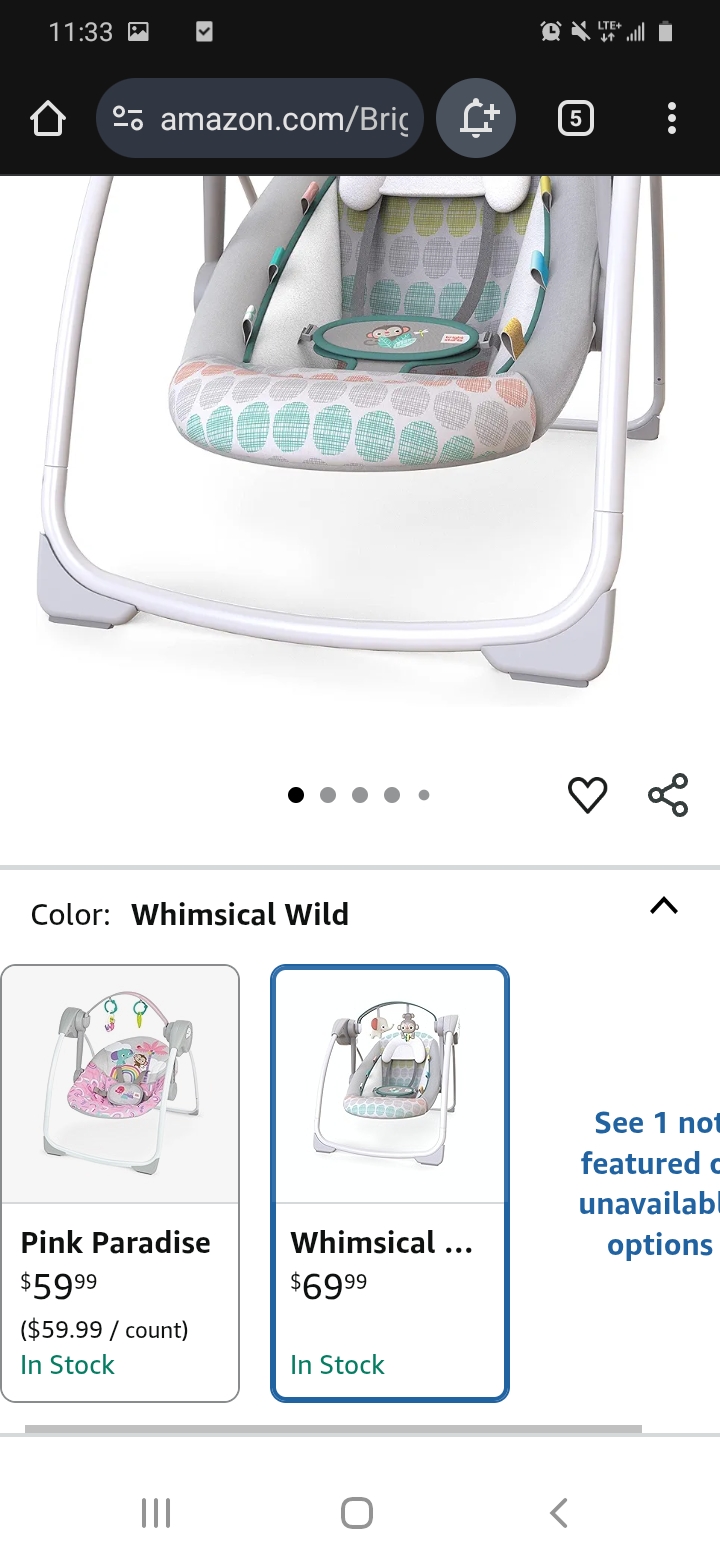Tap the amazon.com address bar
The height and width of the screenshot is (1560, 720).
click(260, 119)
